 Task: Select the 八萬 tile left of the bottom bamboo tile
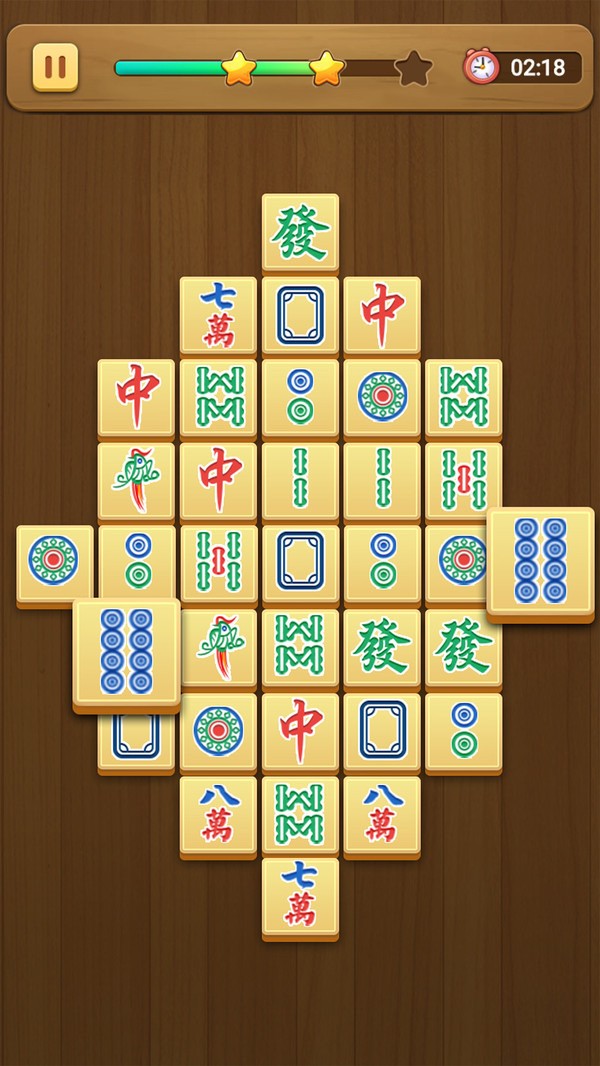218,812
